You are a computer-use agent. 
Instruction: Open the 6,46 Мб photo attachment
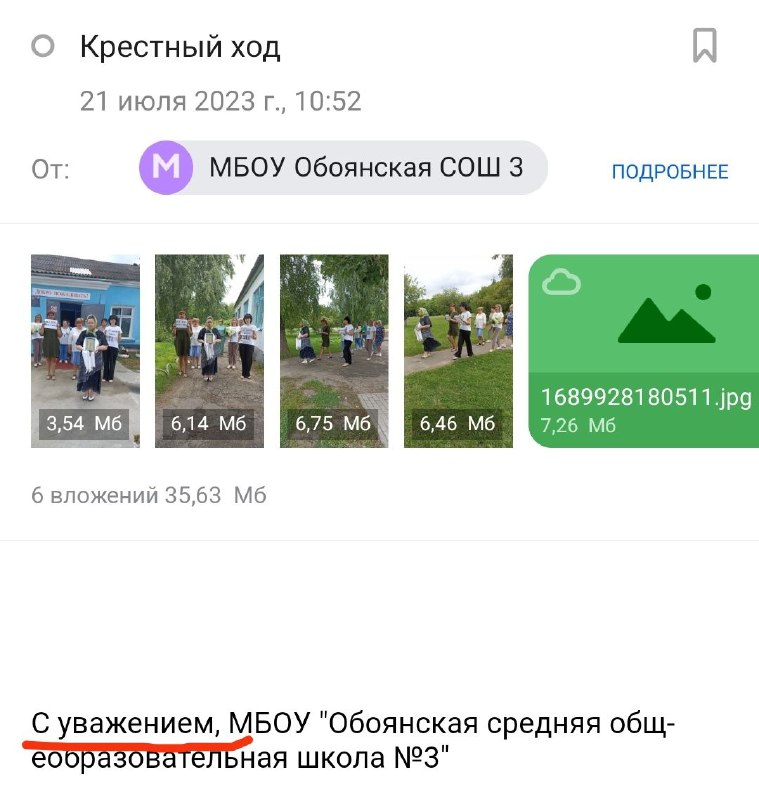click(457, 350)
